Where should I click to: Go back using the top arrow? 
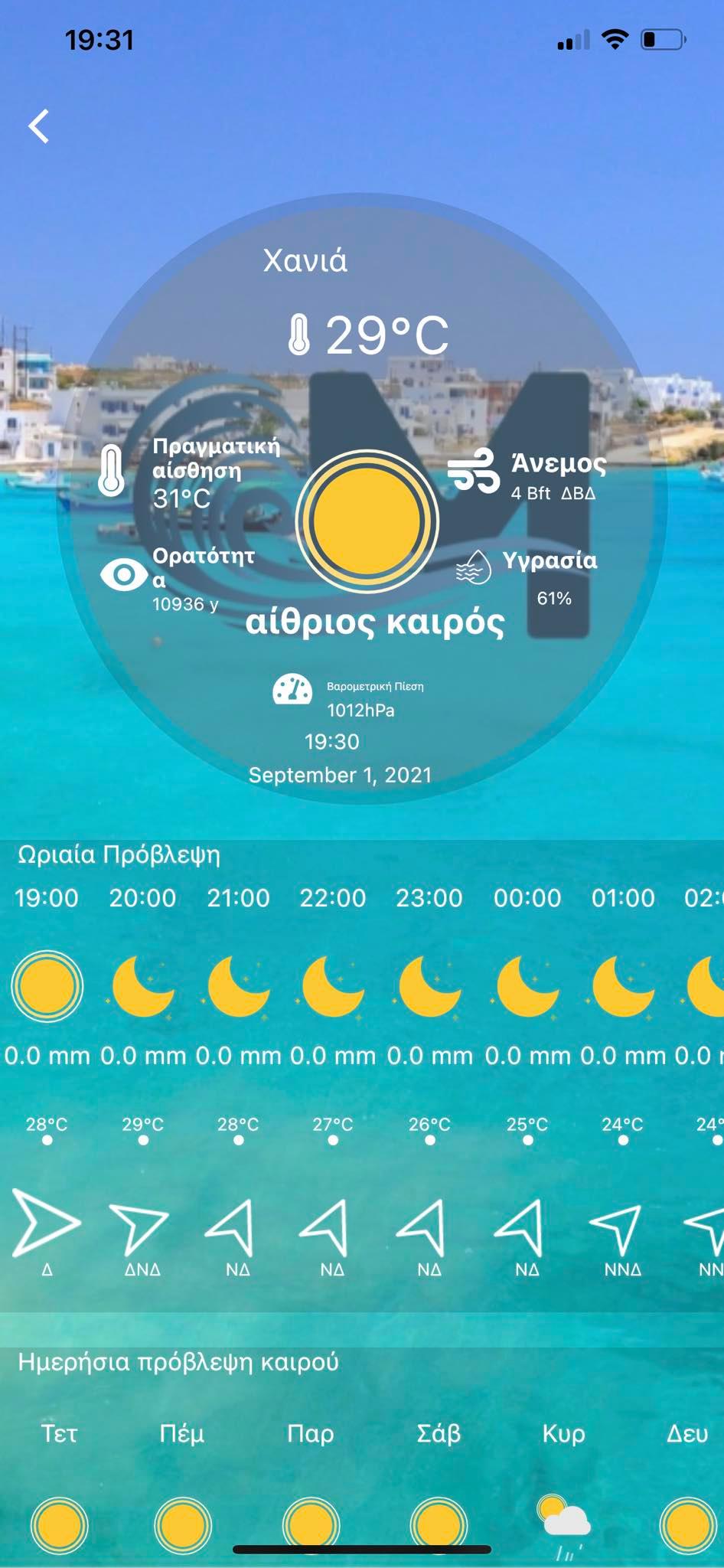pyautogui.click(x=39, y=126)
